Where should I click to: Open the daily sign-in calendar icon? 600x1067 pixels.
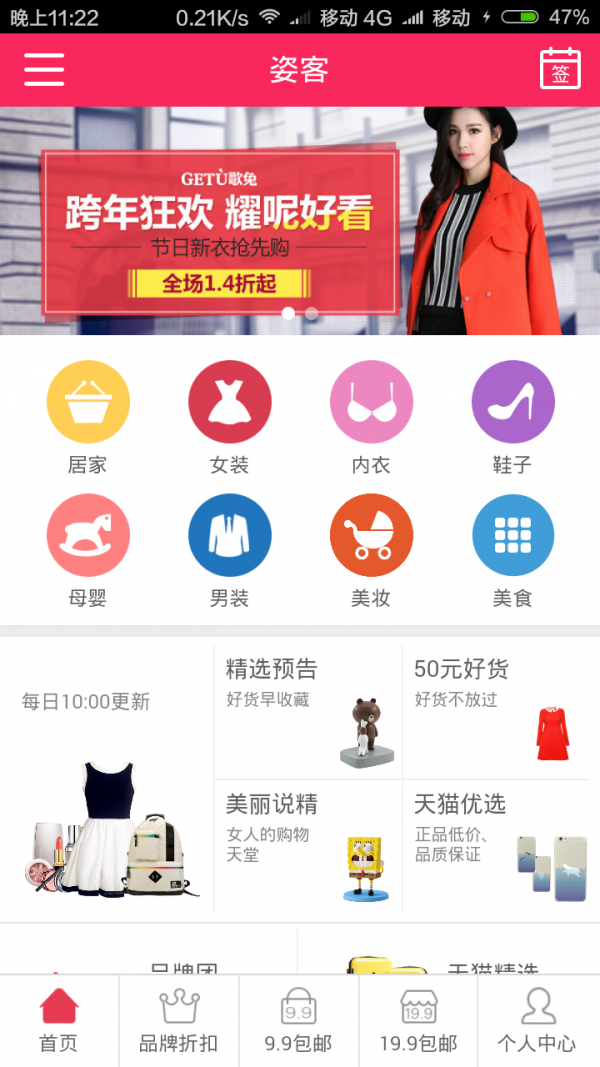pos(560,69)
